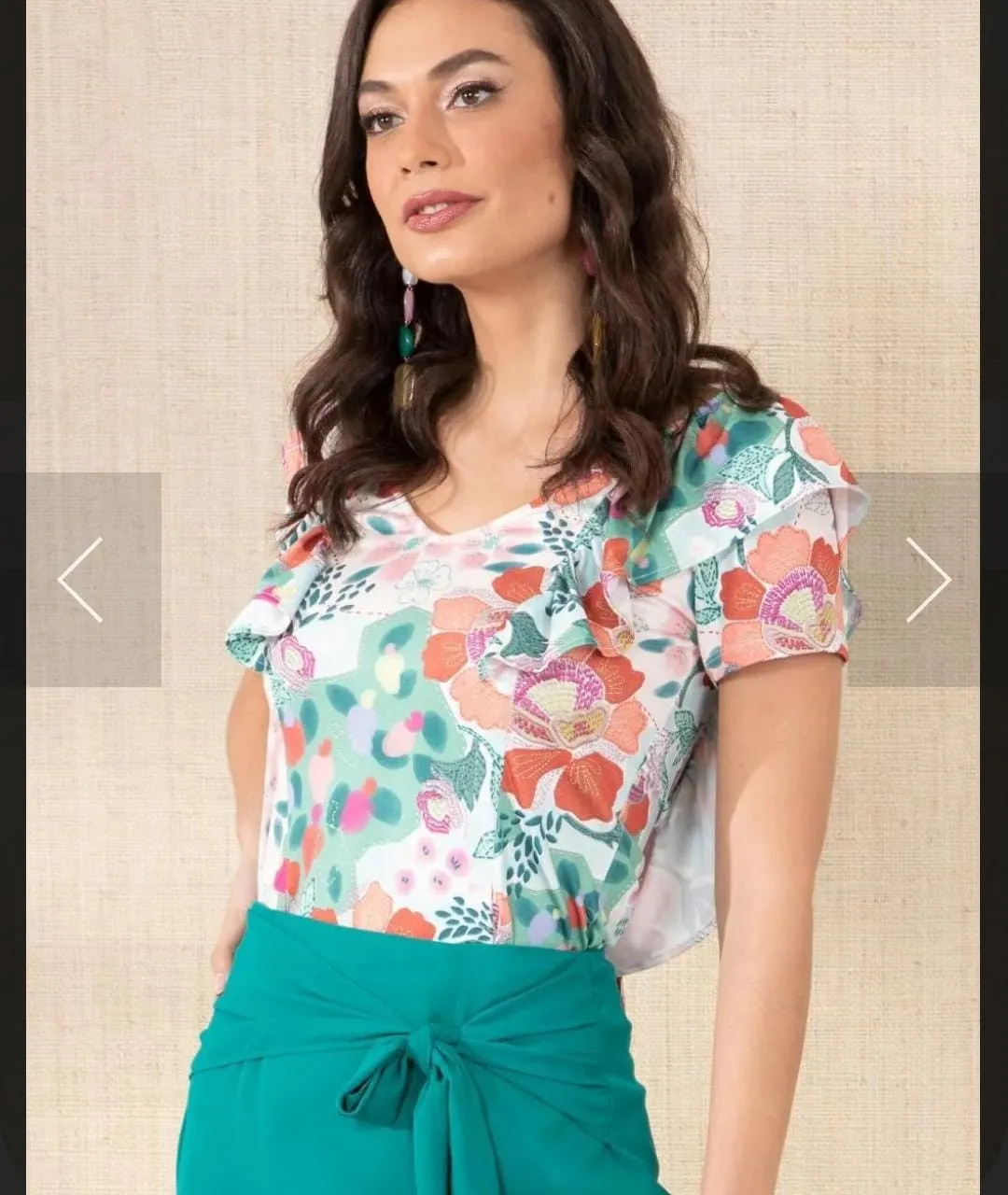Go to the previous product photo
The width and height of the screenshot is (1008, 1195).
(81, 580)
